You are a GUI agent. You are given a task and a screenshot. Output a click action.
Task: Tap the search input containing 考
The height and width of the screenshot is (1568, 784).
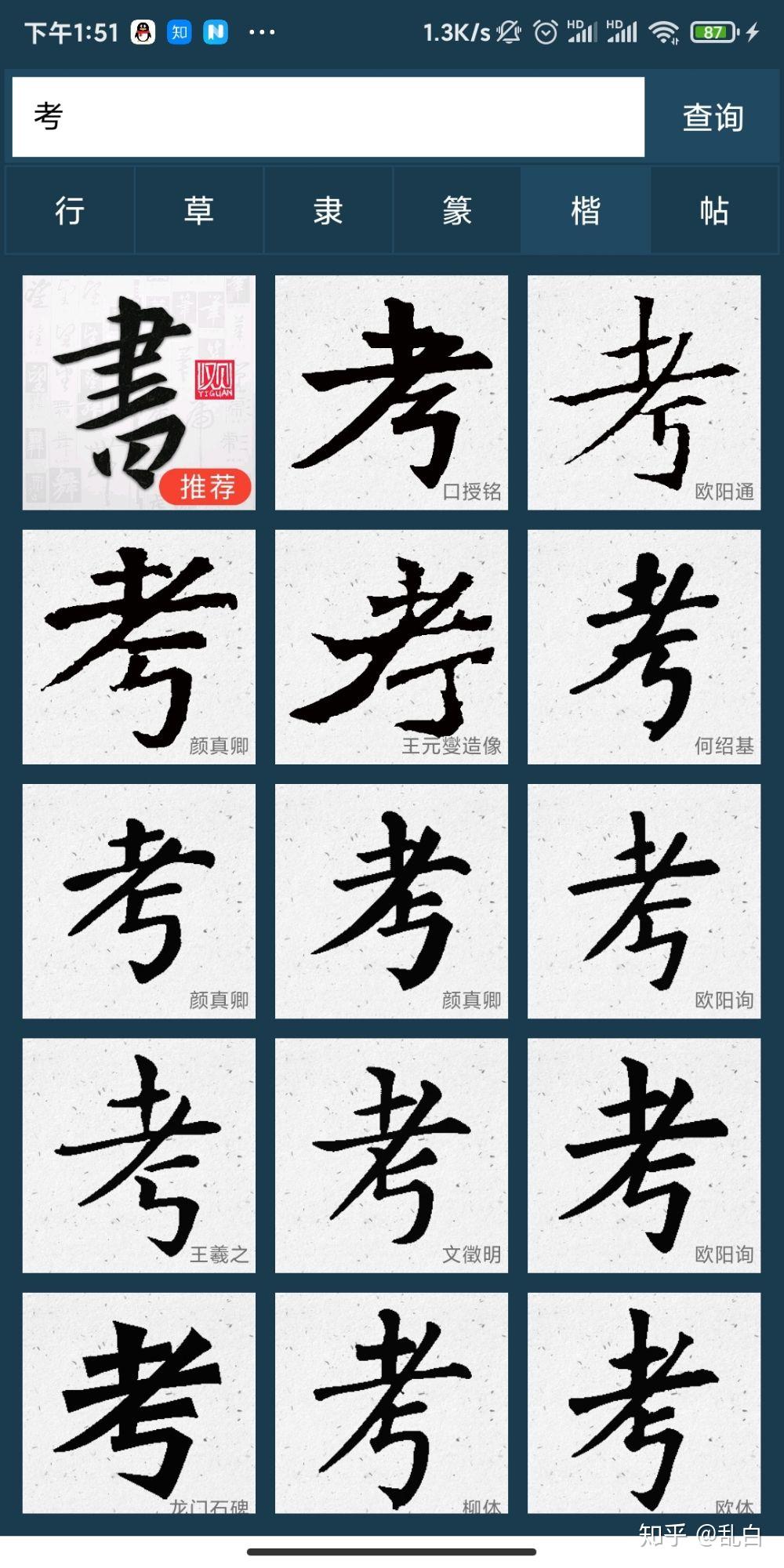(x=329, y=118)
